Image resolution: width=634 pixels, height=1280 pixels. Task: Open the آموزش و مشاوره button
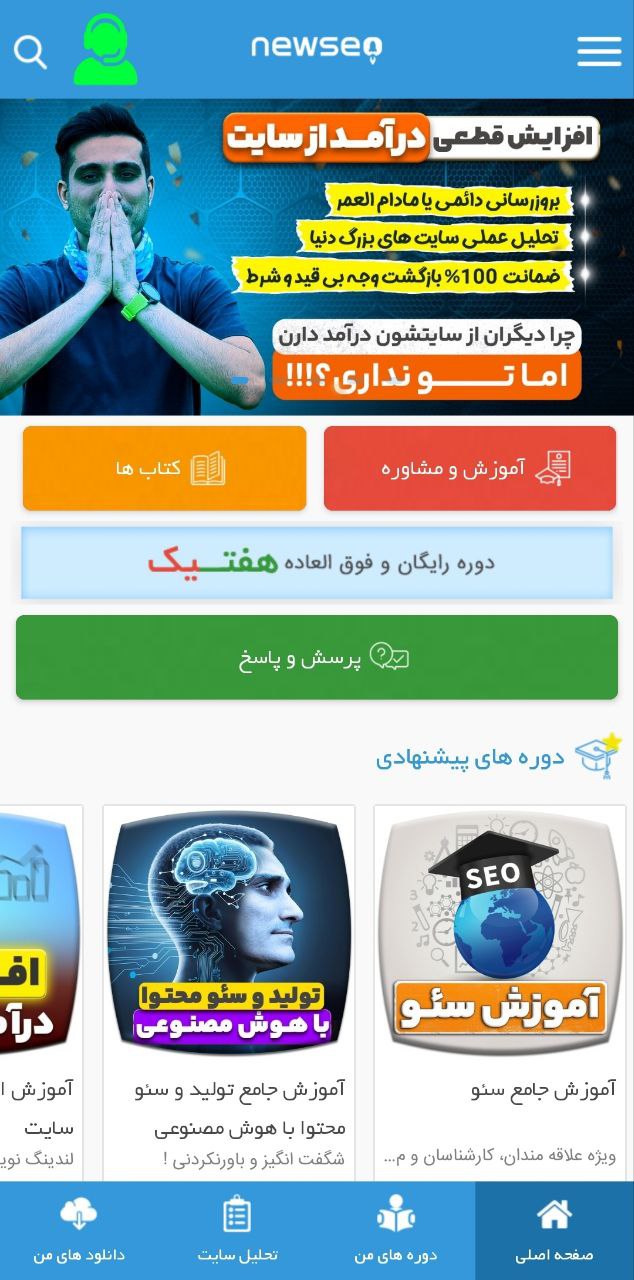coord(470,468)
